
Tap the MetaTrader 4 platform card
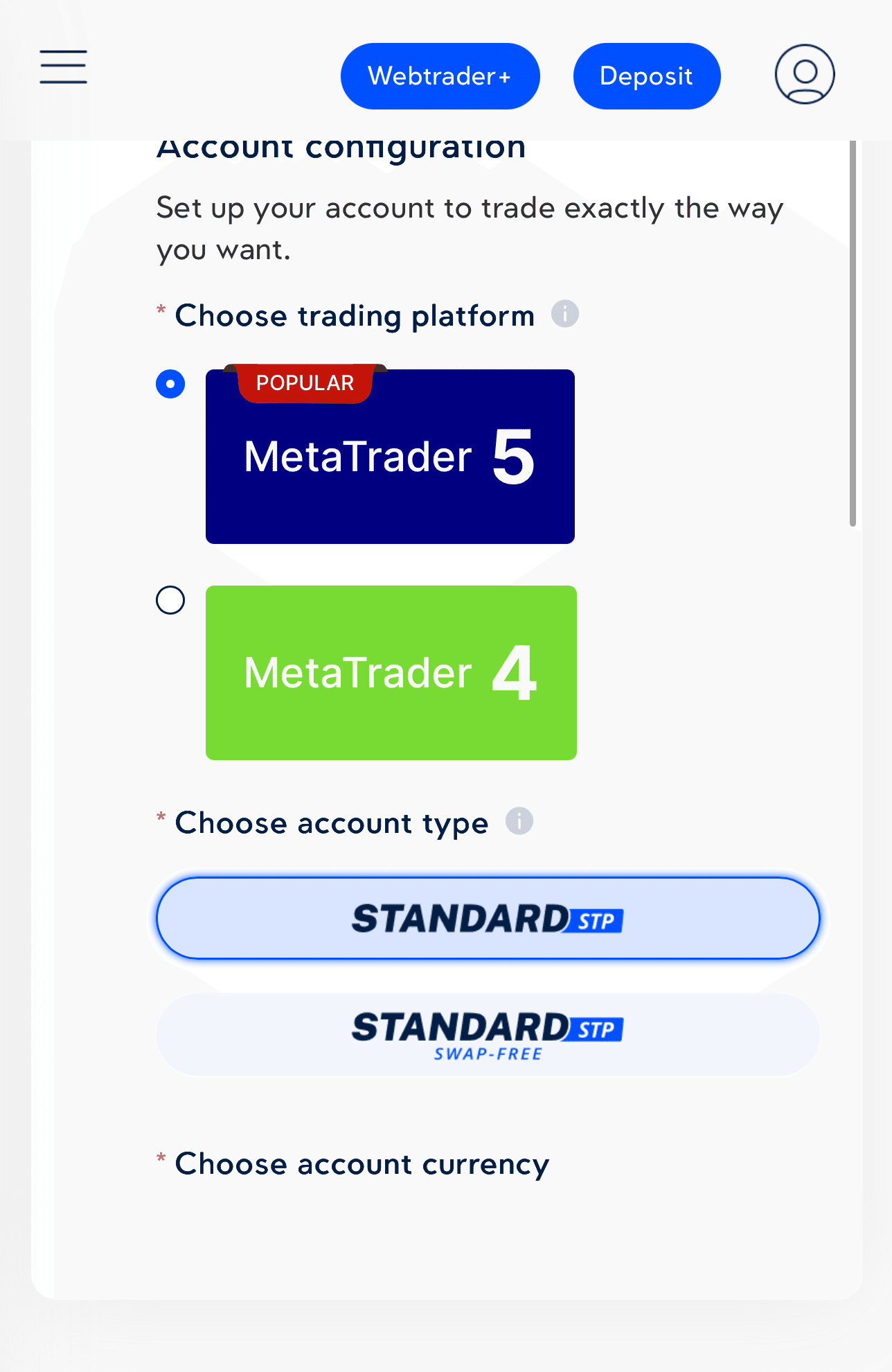pos(391,673)
